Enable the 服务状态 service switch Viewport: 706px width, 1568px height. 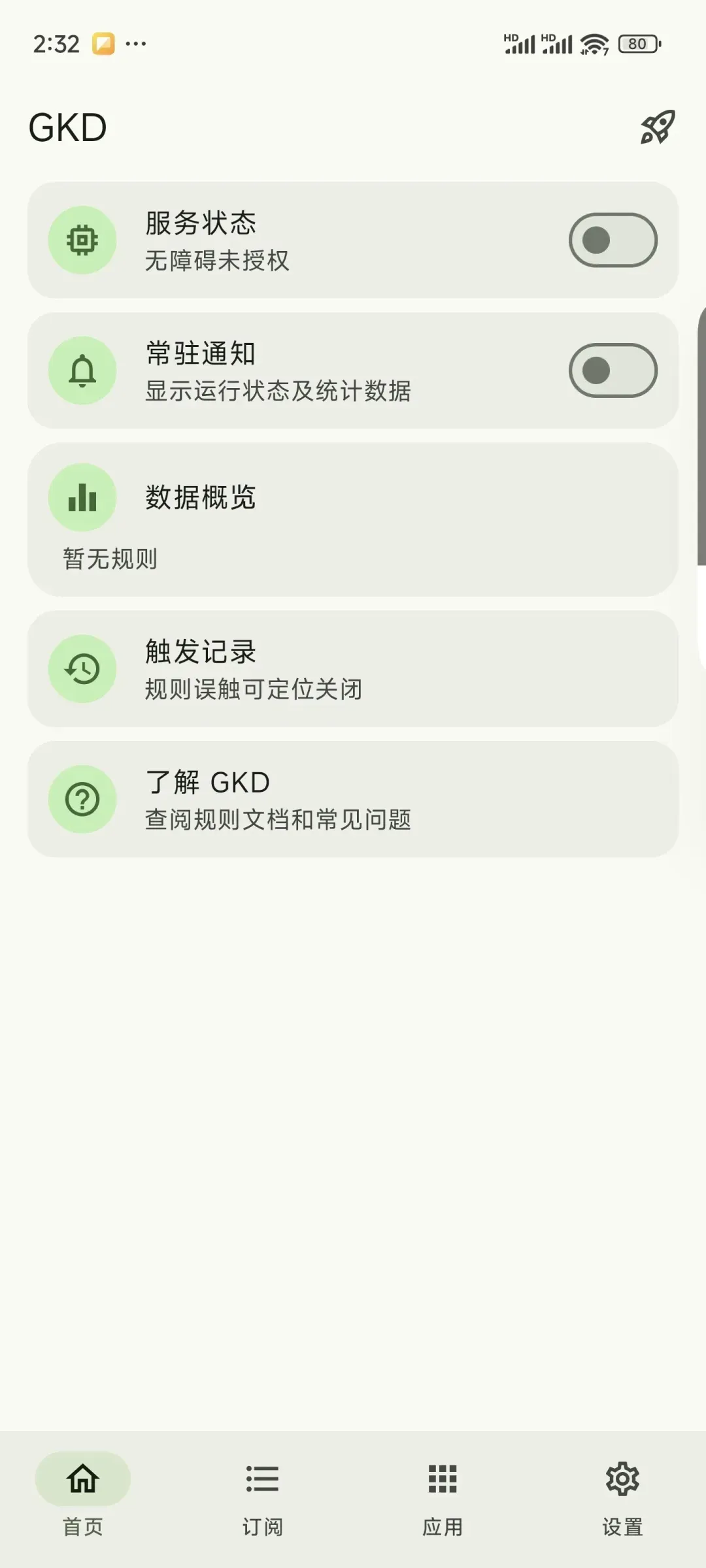613,240
